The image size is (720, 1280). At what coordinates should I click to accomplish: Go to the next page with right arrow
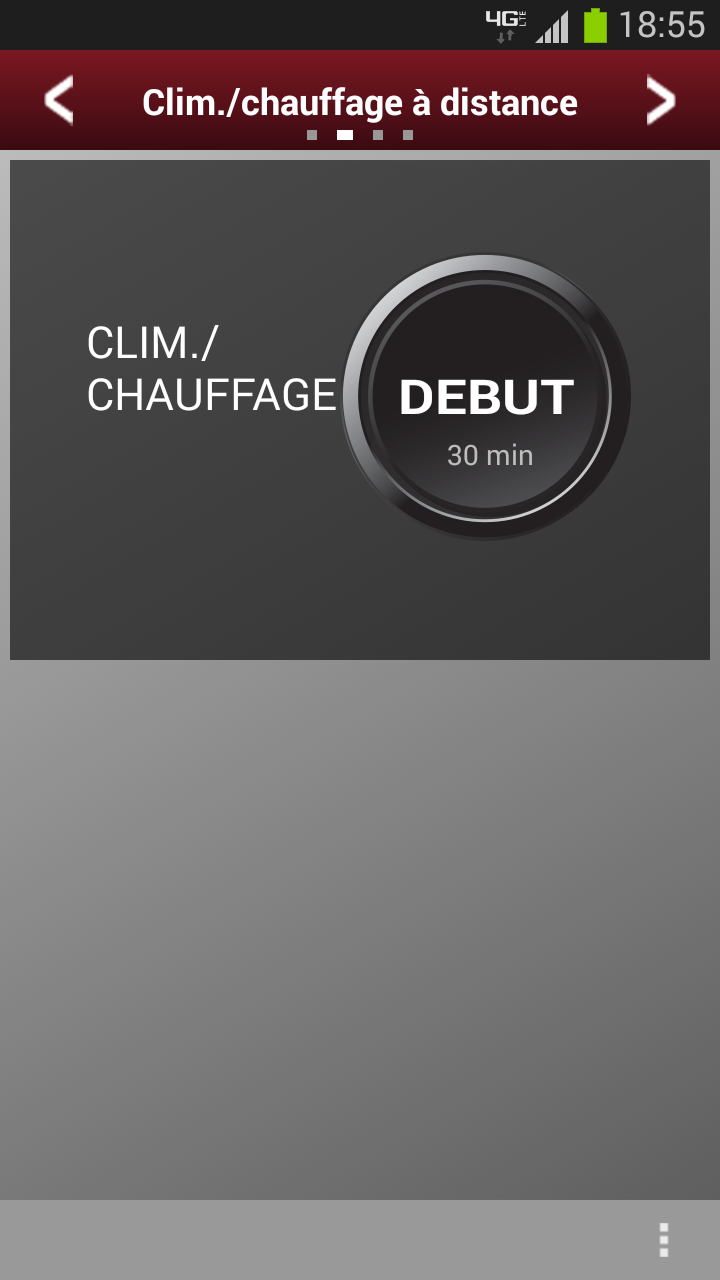coord(660,101)
